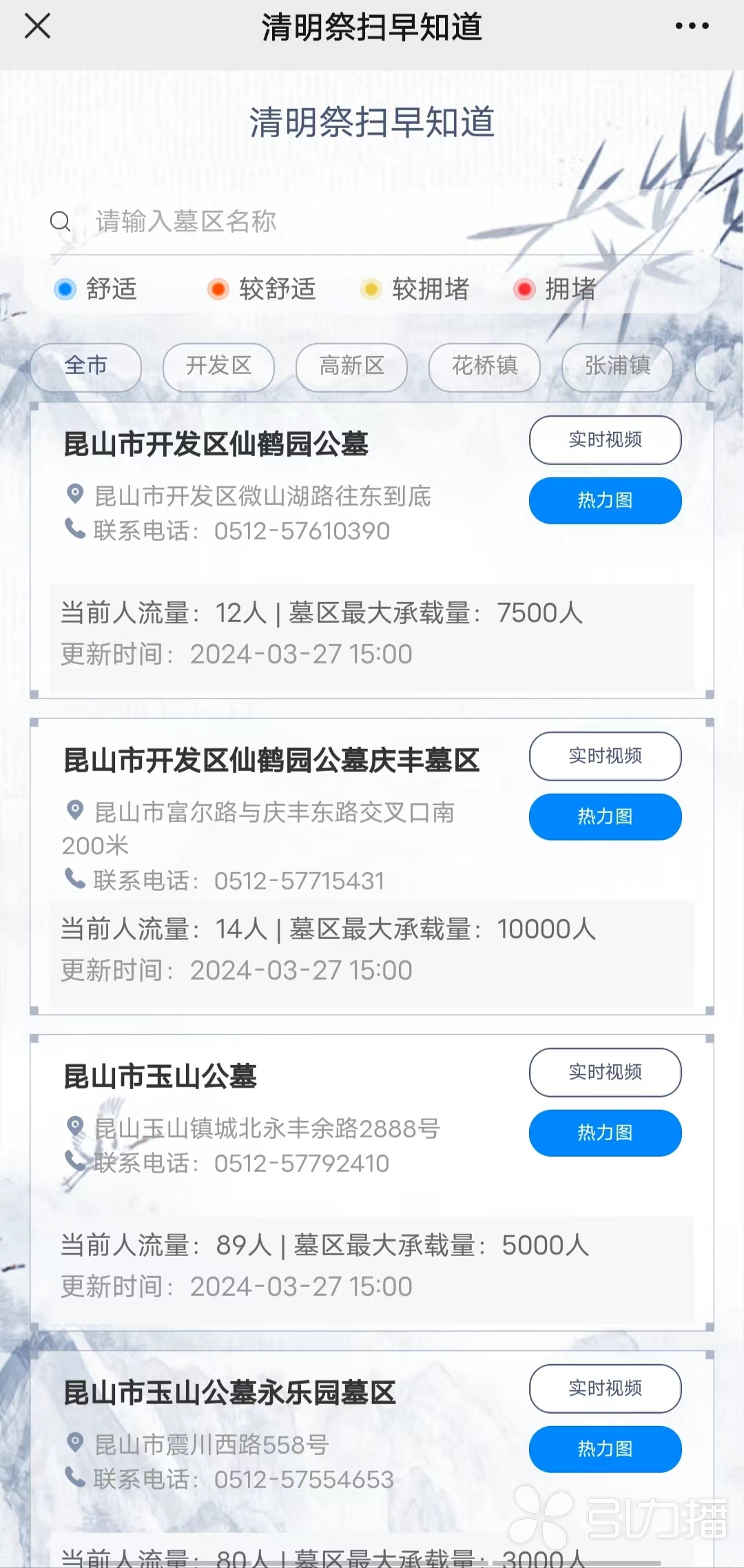View 实时视频 for 仙鹤园公墓庆丰墓区

point(605,756)
